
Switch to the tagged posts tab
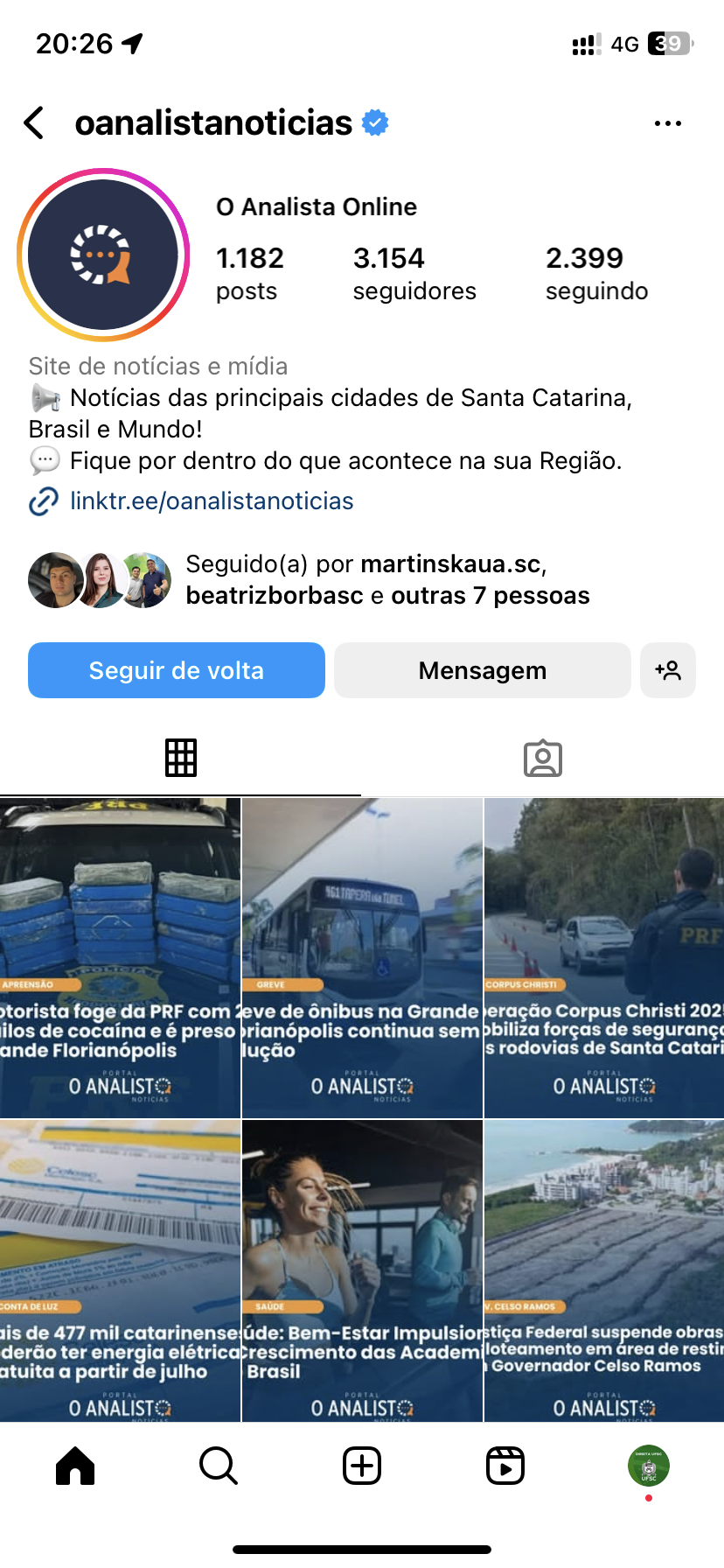pos(542,758)
